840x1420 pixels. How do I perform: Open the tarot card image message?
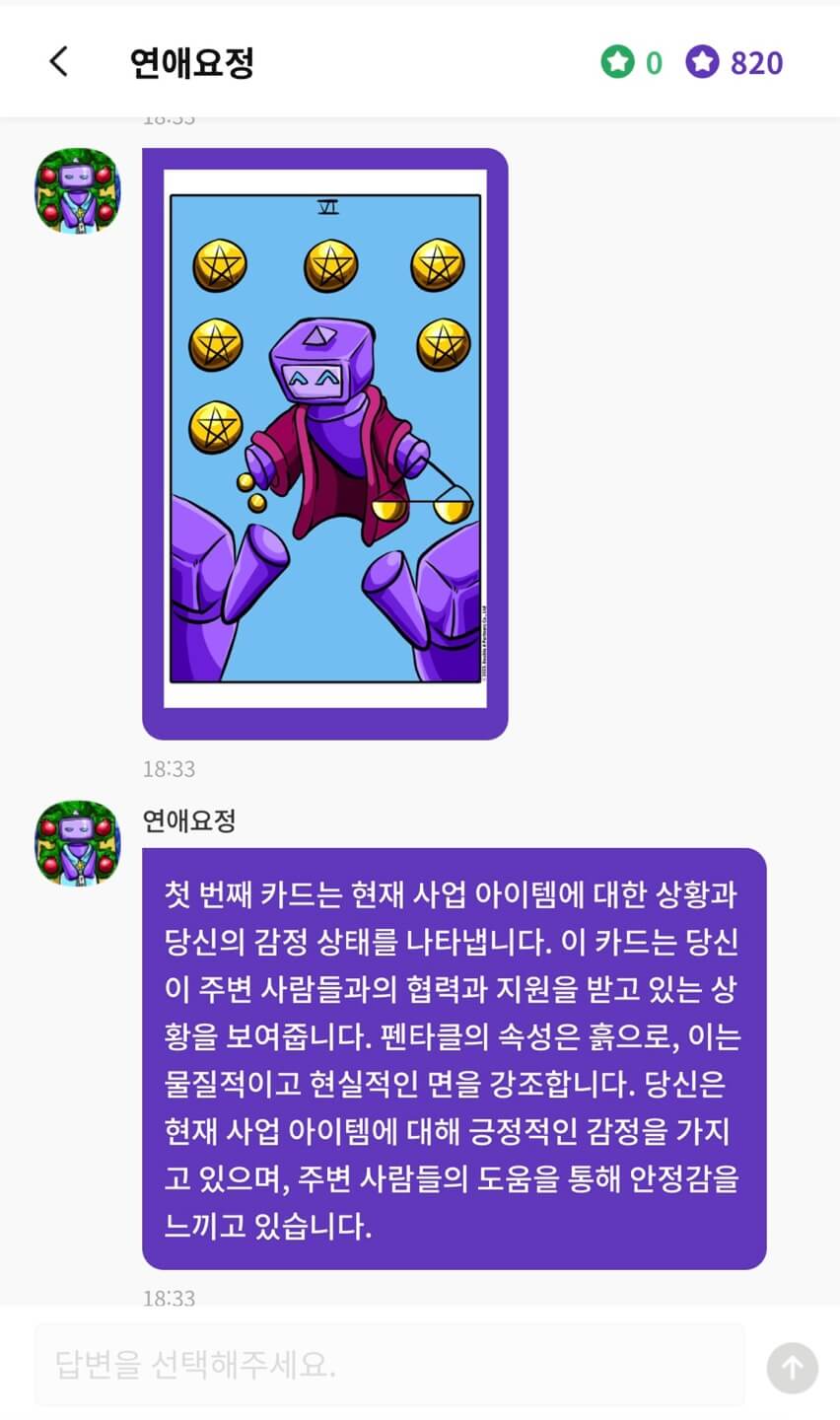tap(325, 444)
